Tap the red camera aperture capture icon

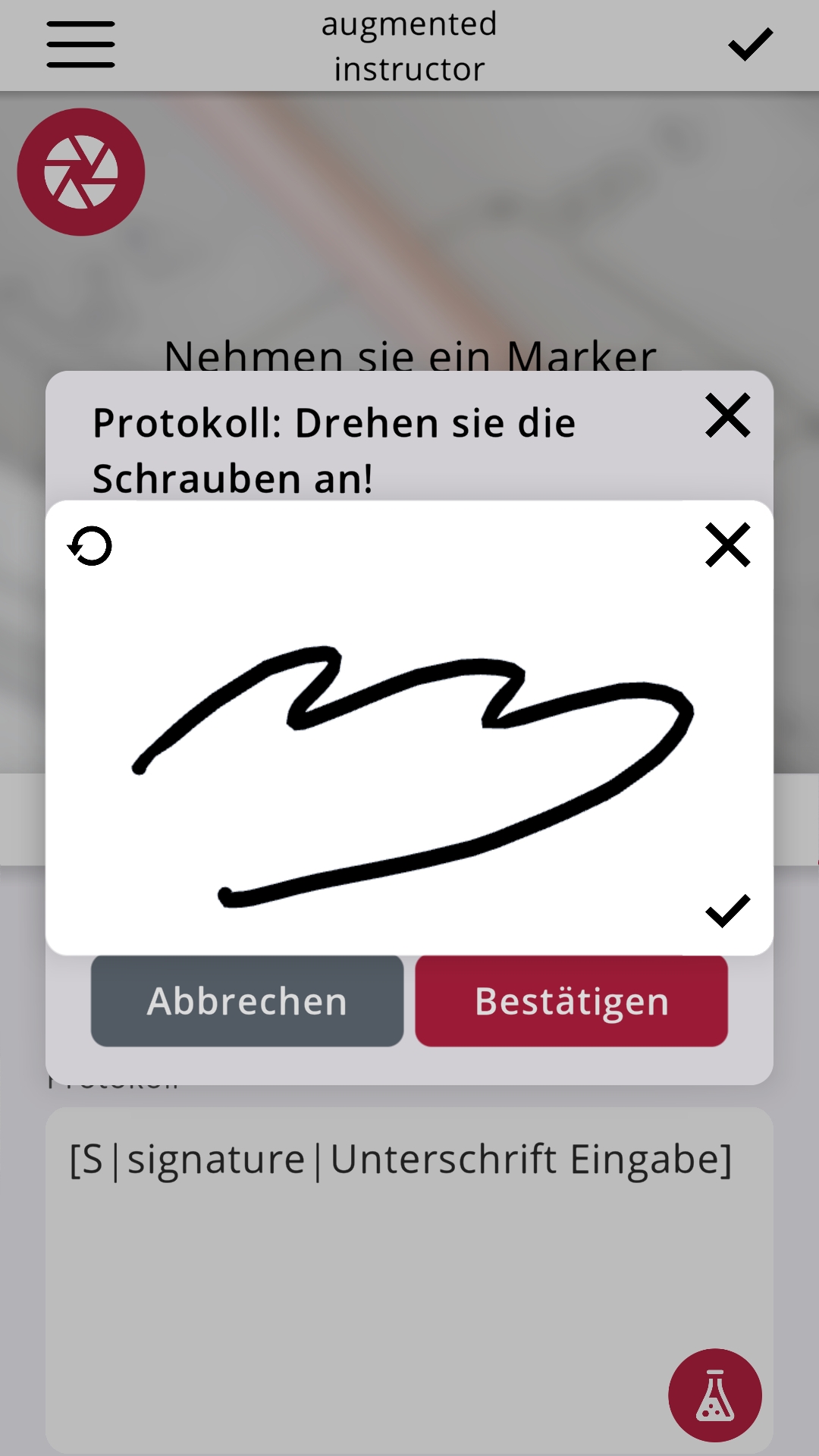click(x=80, y=172)
